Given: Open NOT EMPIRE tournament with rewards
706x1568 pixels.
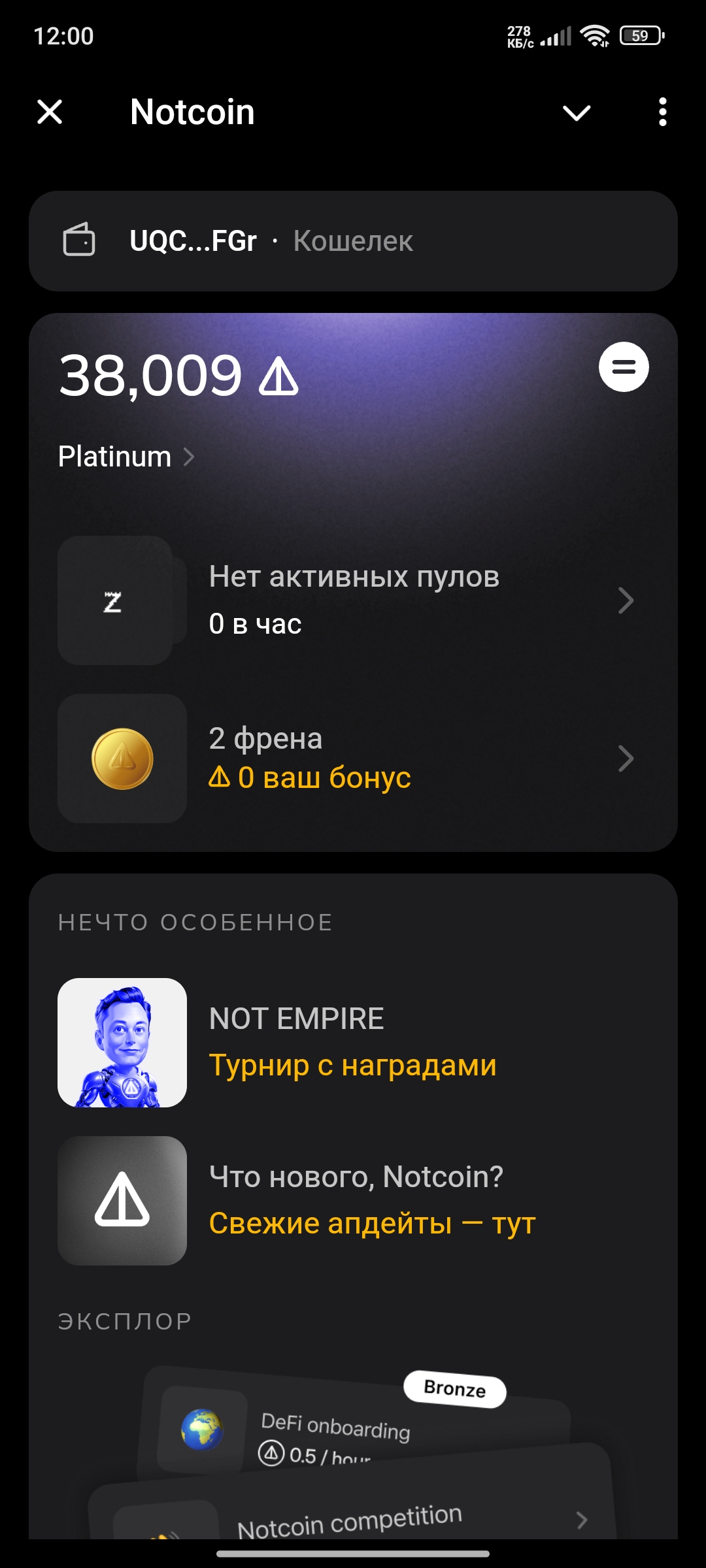Looking at the screenshot, I should pos(353,1042).
